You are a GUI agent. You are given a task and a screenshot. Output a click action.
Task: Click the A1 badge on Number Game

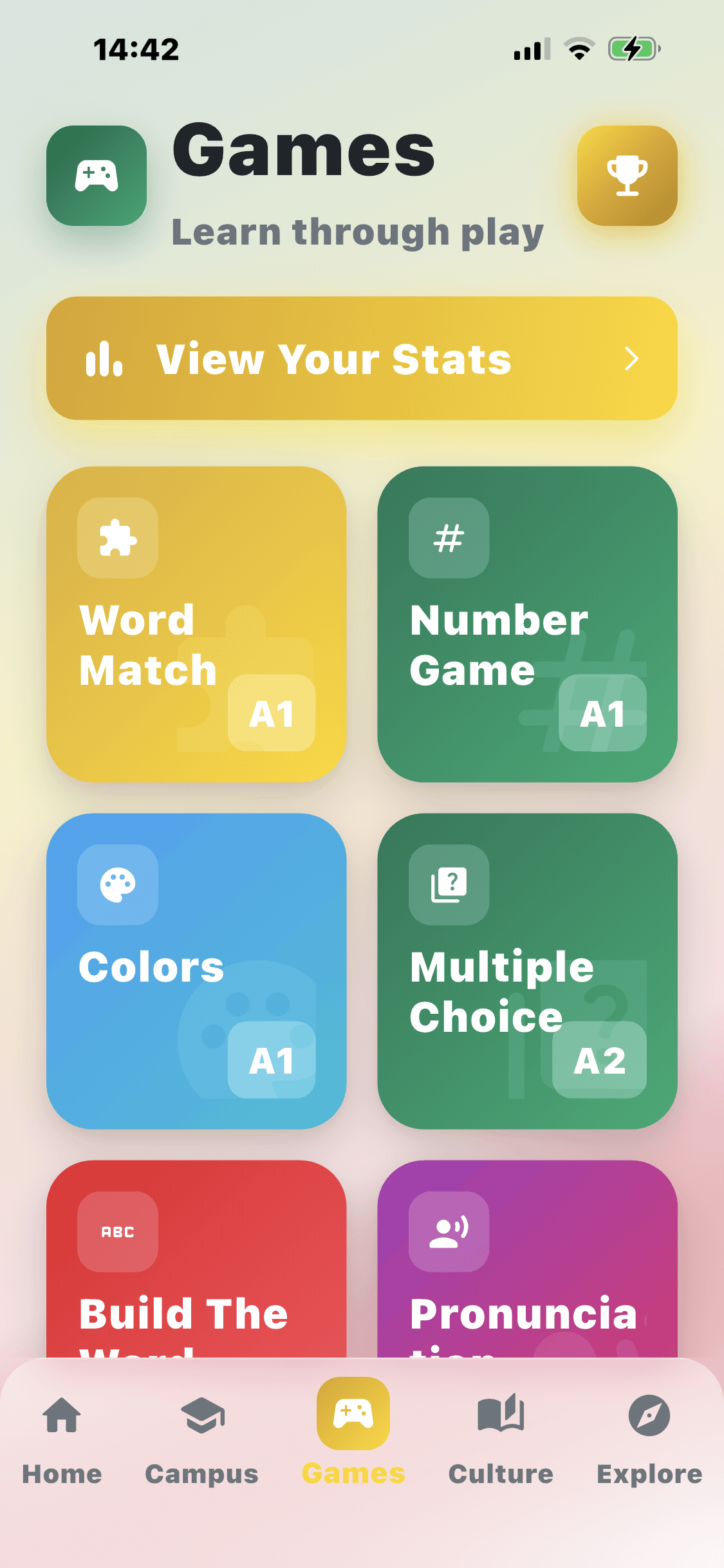coord(604,714)
